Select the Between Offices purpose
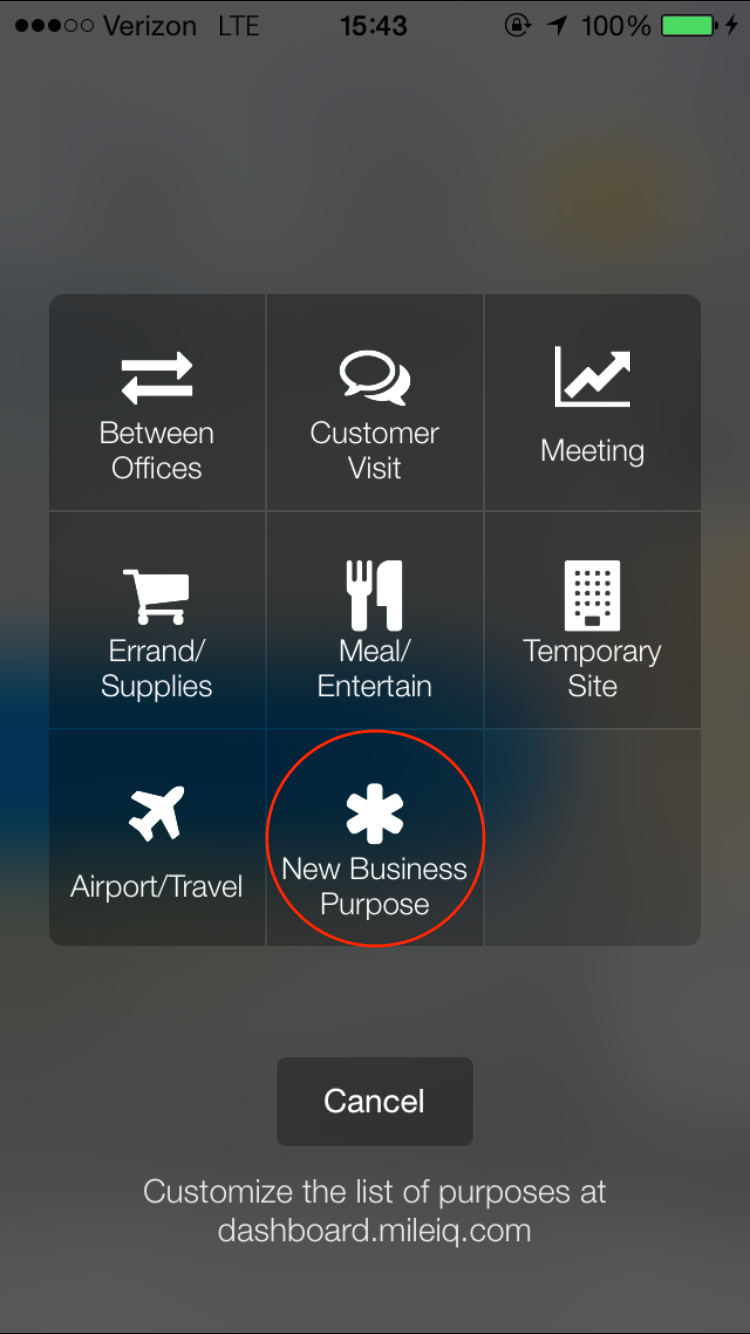750x1334 pixels. click(157, 402)
